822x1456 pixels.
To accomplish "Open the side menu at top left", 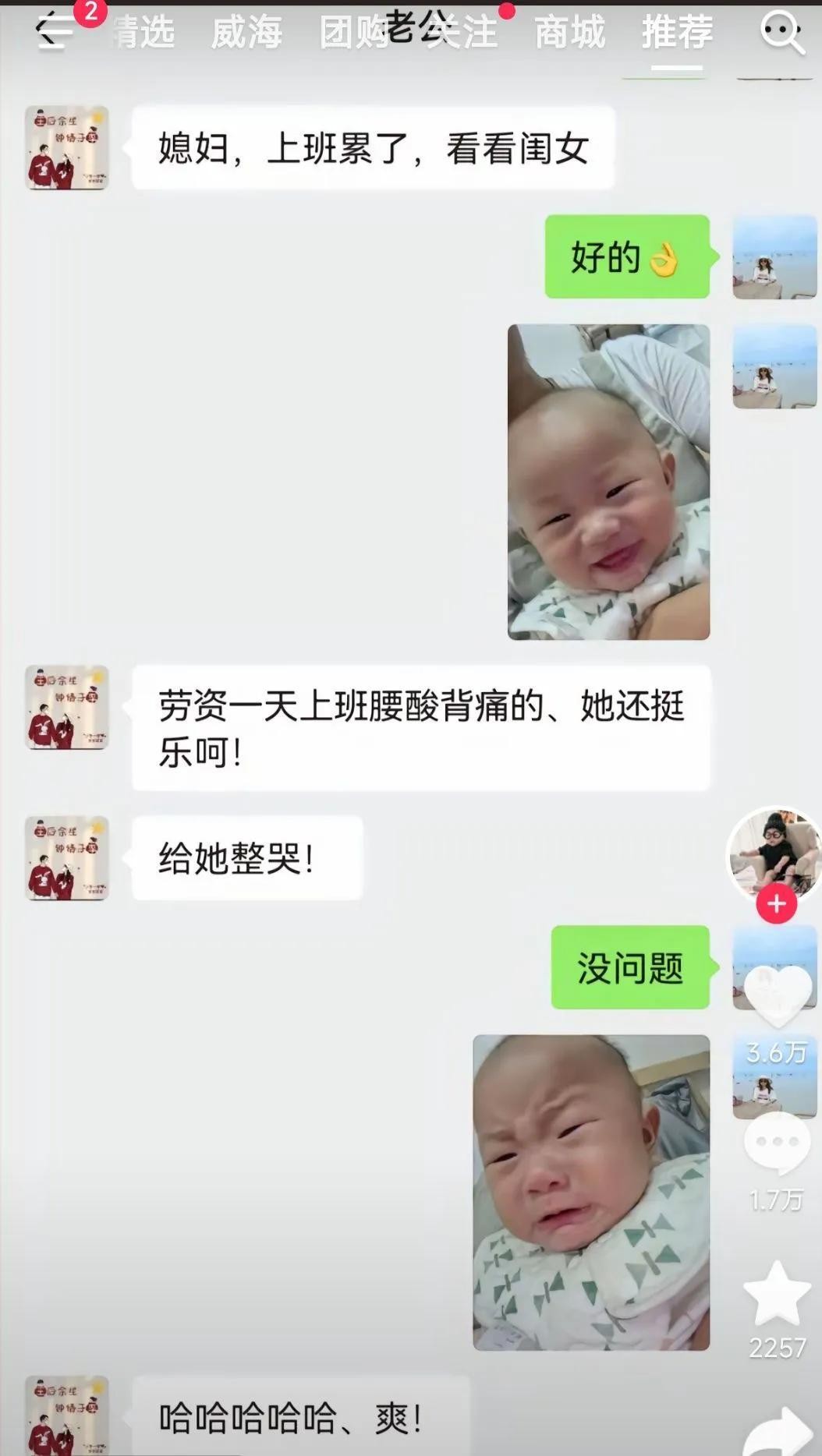I will 55,32.
